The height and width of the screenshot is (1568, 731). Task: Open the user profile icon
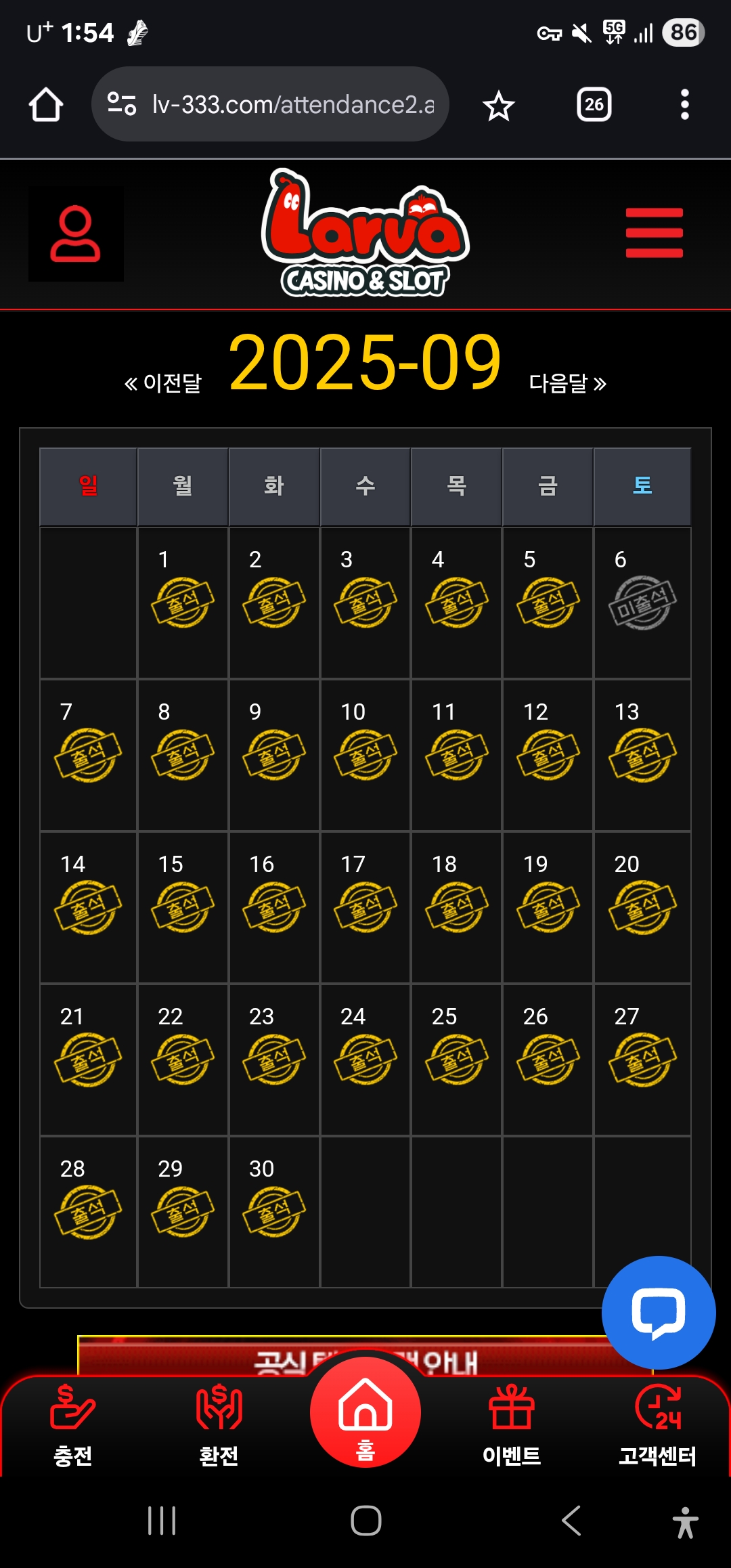[x=75, y=234]
